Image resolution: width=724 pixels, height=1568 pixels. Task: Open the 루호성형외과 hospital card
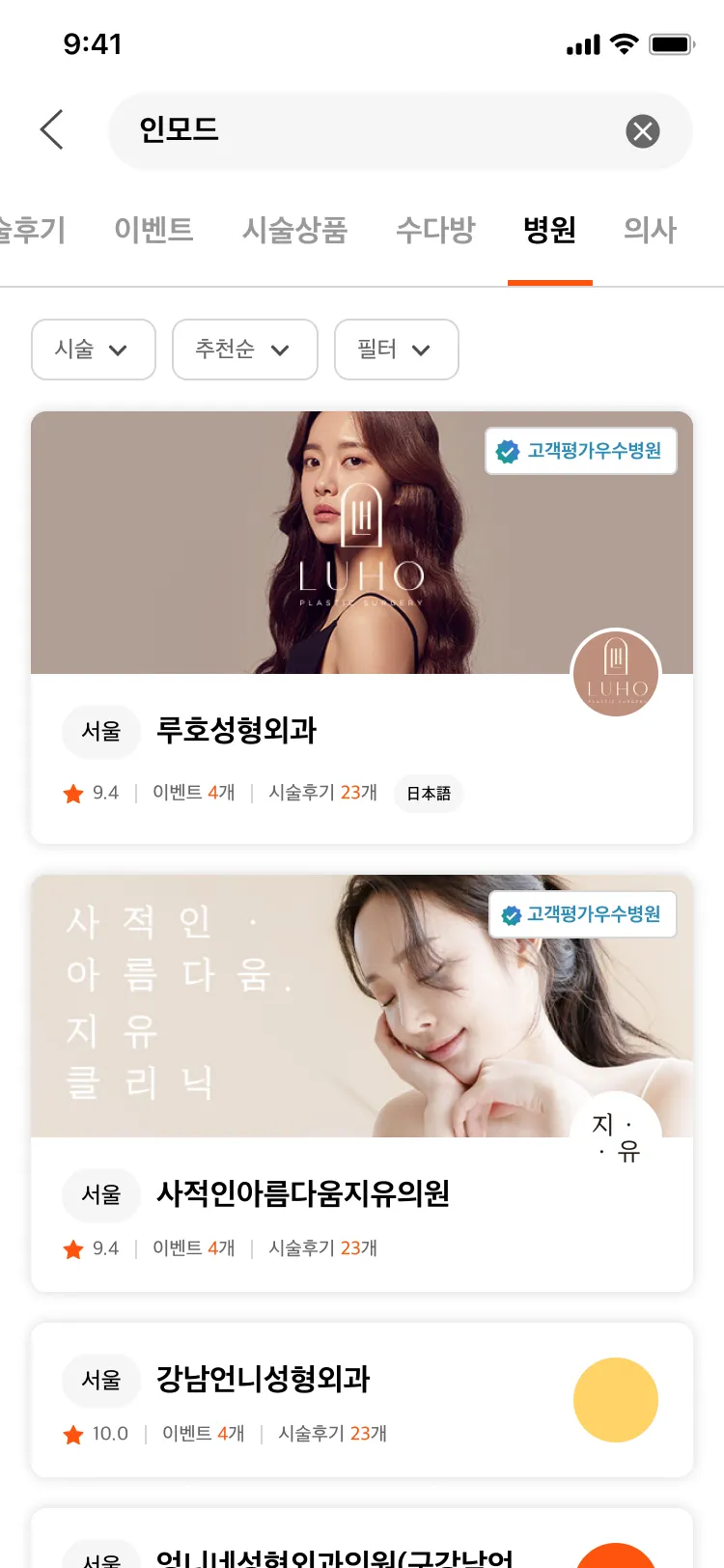[x=361, y=628]
